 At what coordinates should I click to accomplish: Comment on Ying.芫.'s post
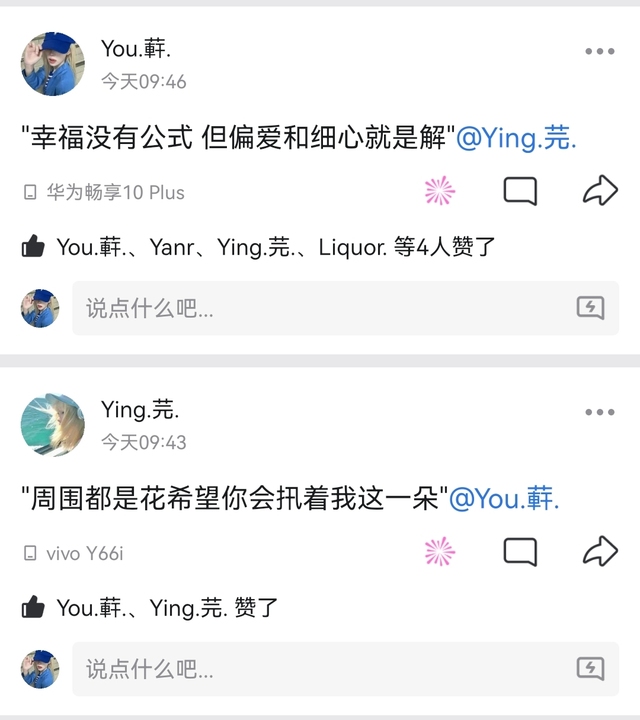point(520,551)
